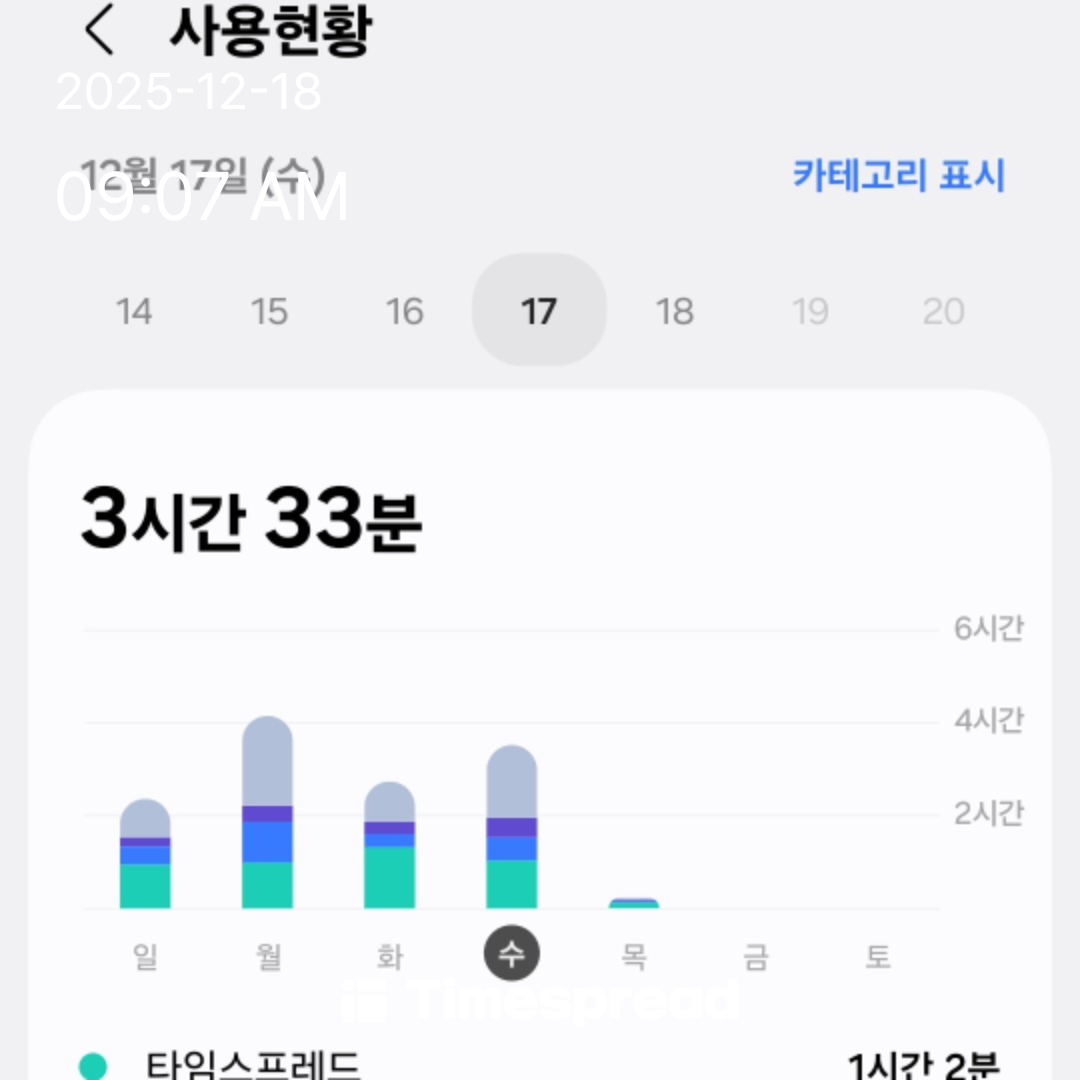
Task: Select the 월 (Monday) usage bar
Action: click(x=267, y=813)
